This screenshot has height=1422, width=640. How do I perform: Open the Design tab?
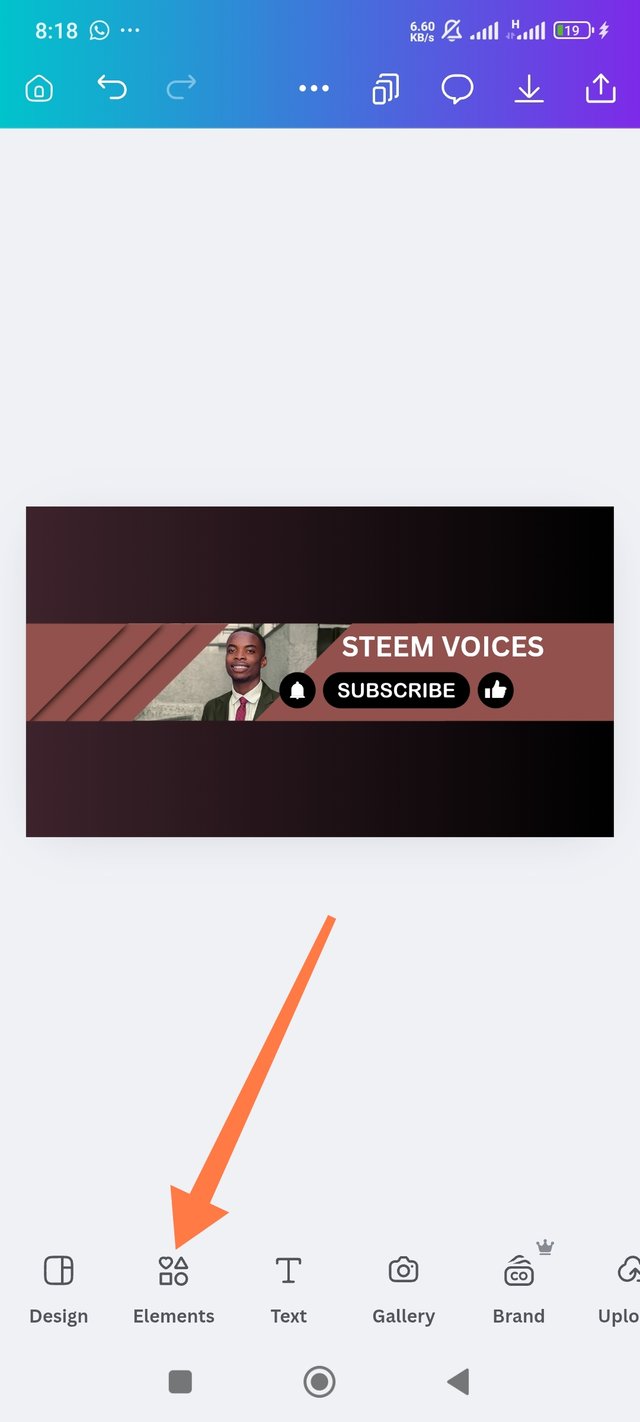59,1288
